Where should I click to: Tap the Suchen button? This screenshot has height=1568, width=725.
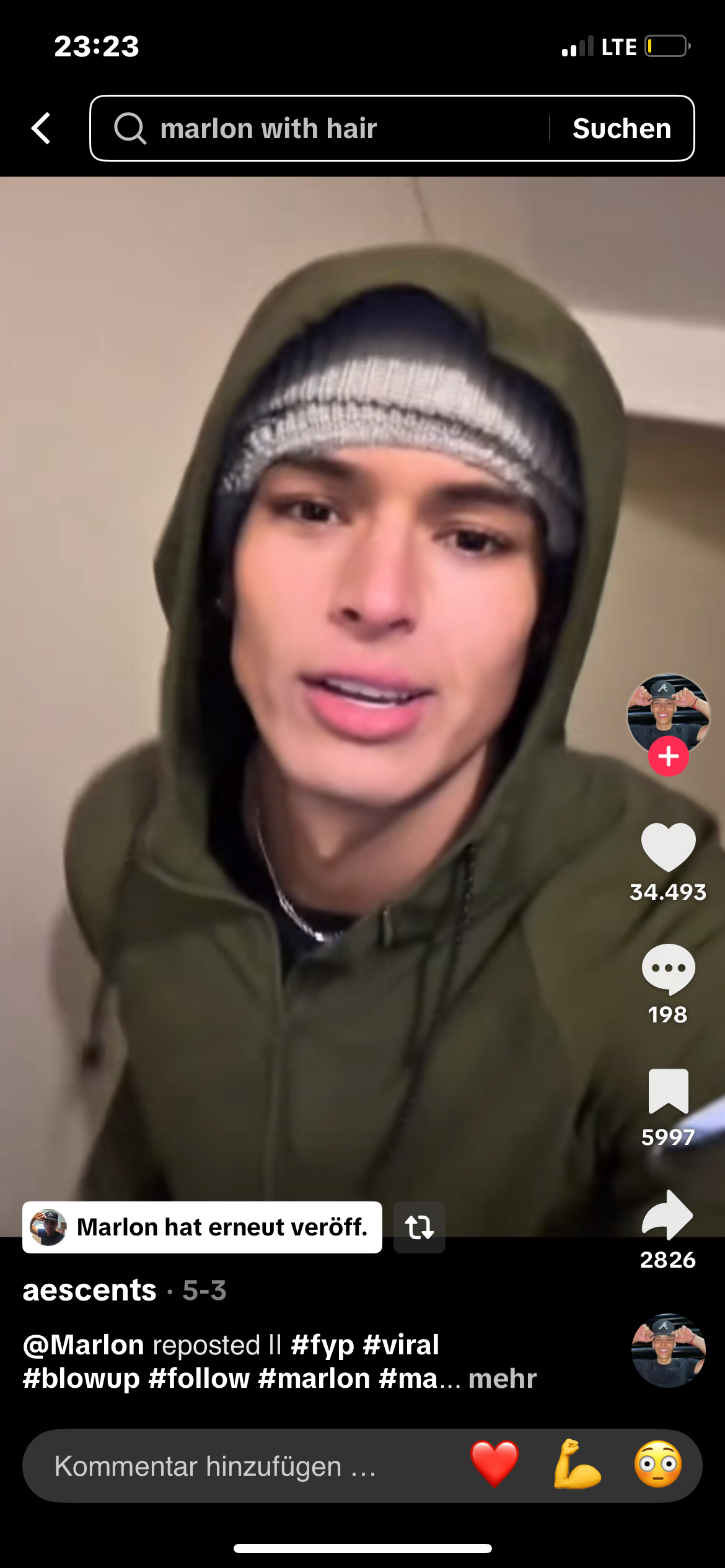tap(622, 128)
